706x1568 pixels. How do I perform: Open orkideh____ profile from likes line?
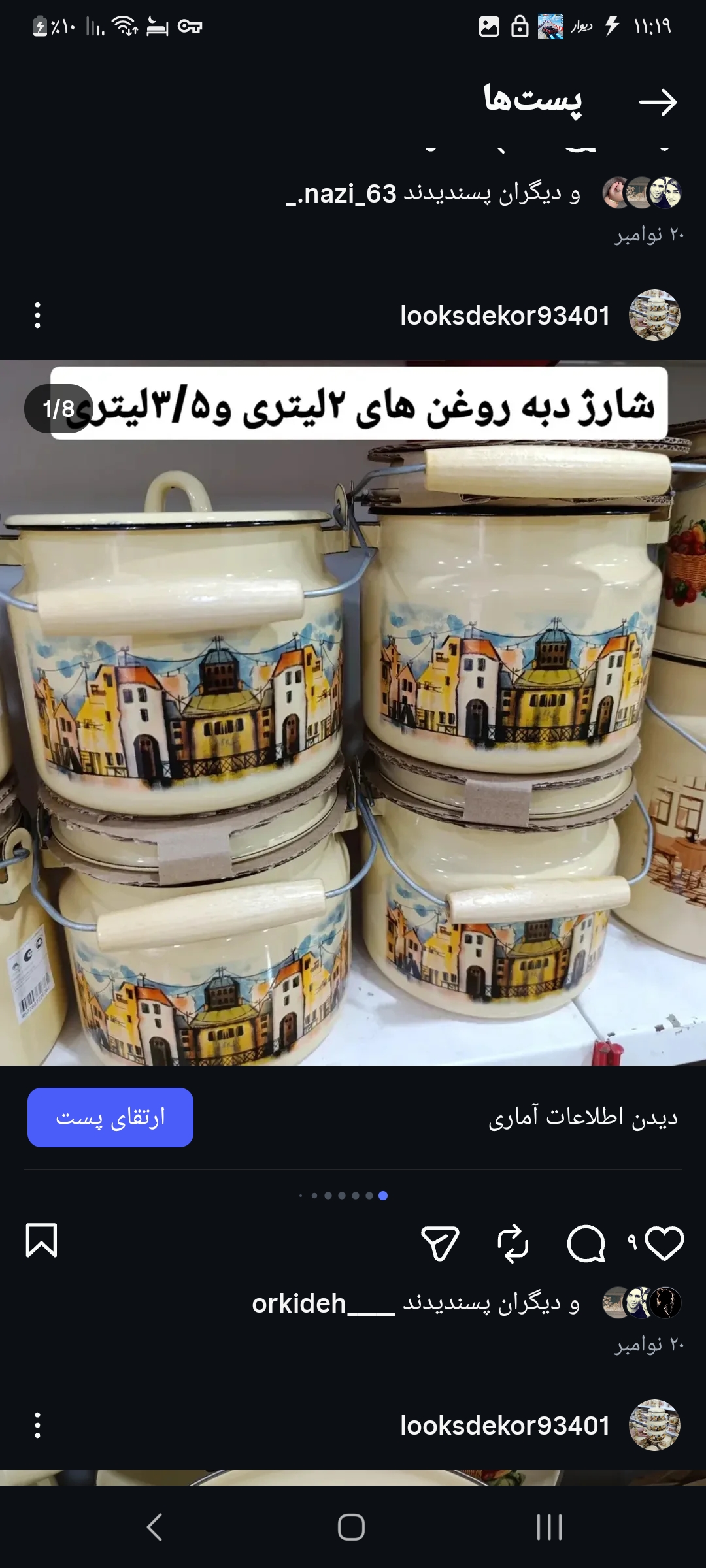323,1303
